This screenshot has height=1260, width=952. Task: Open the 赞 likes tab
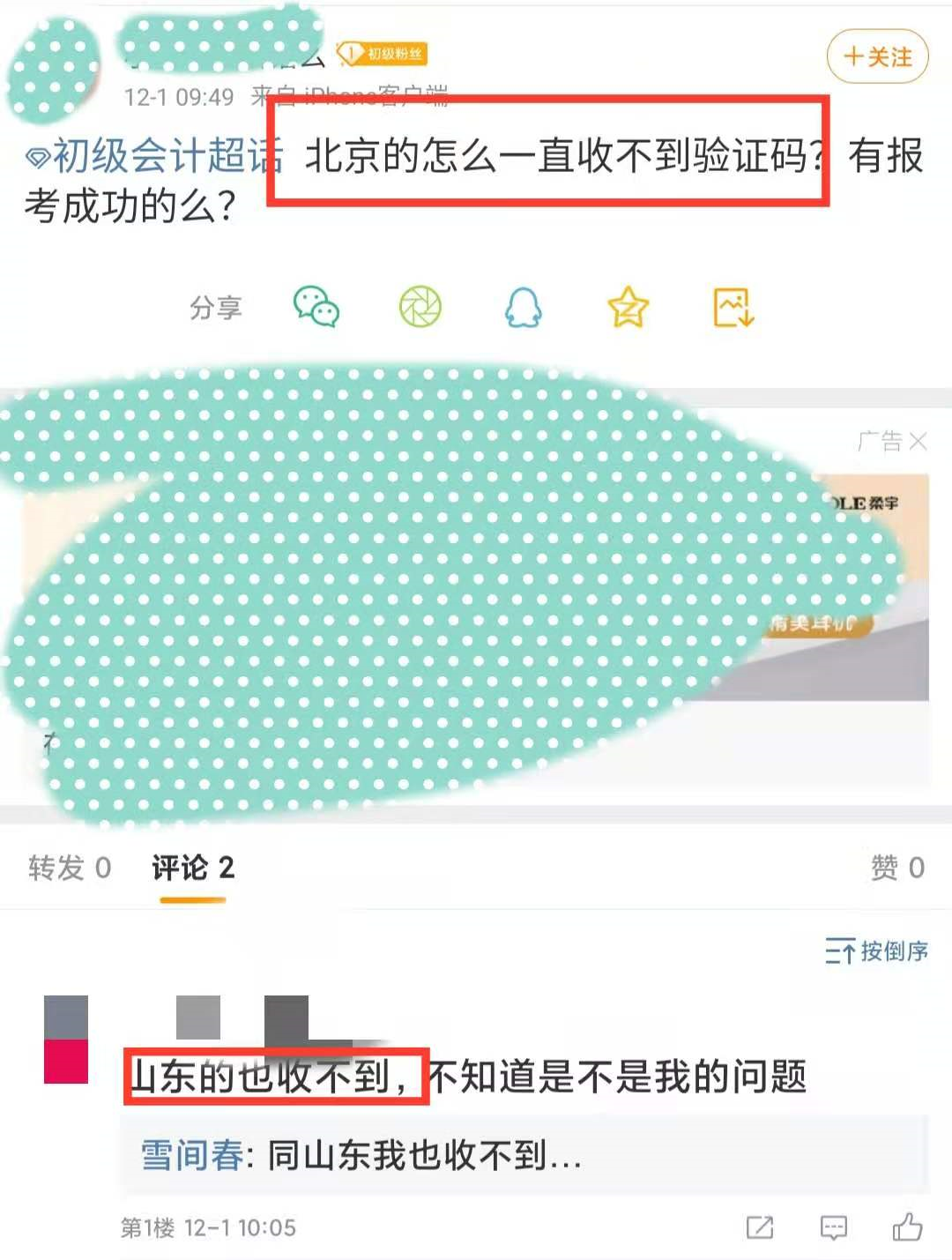point(896,868)
